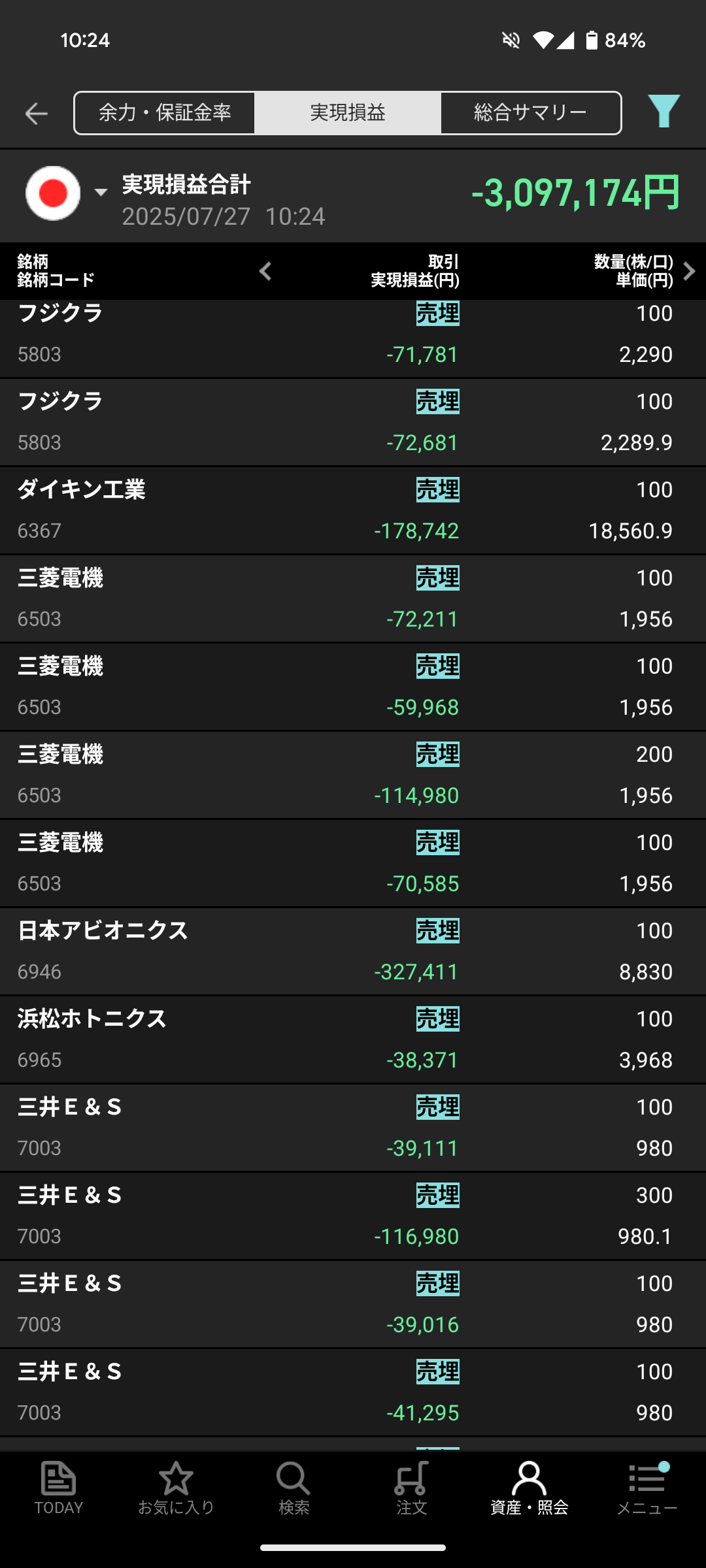Open the filter funnel icon
The image size is (706, 1568).
coord(664,112)
